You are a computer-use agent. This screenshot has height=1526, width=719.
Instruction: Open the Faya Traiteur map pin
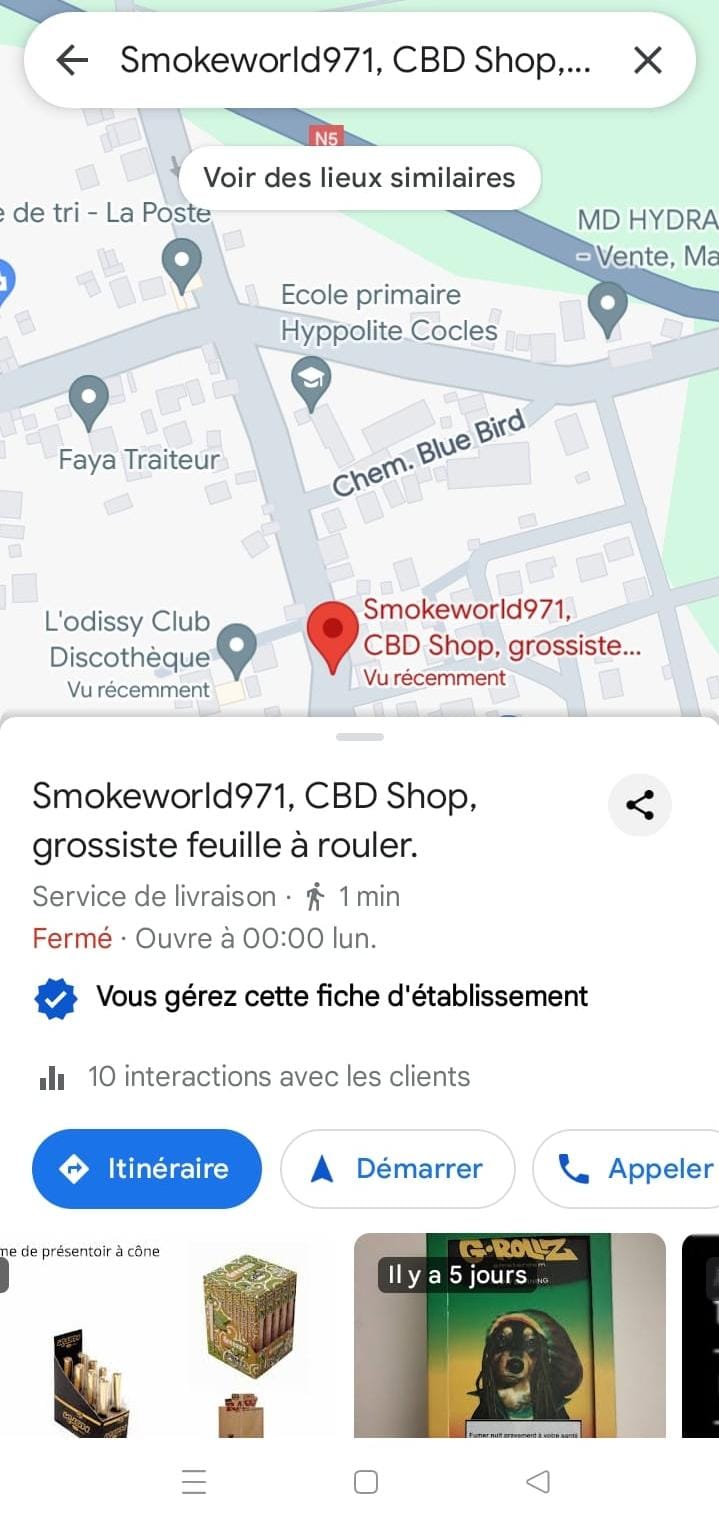point(88,401)
